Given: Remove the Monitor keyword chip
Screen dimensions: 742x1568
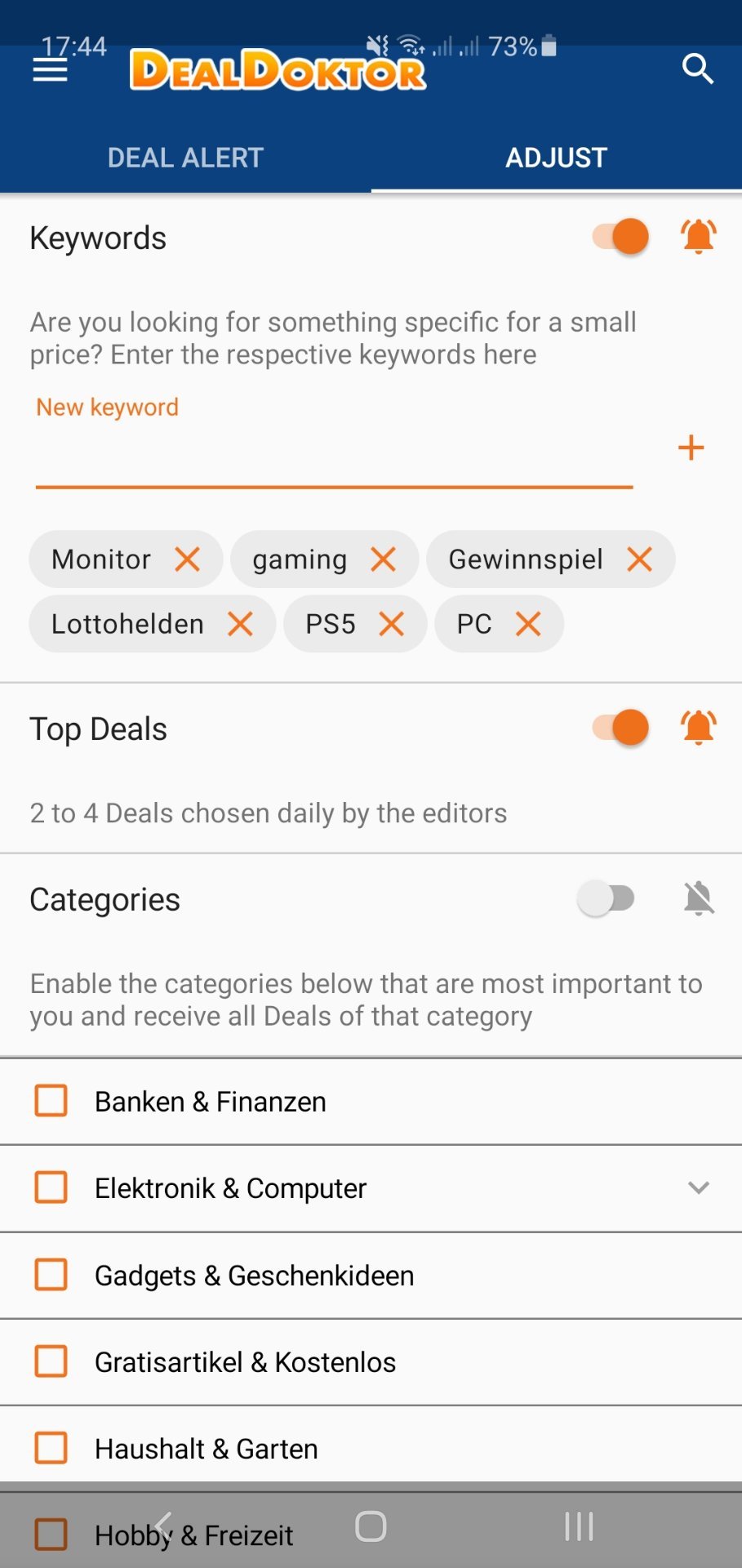Looking at the screenshot, I should [188, 559].
